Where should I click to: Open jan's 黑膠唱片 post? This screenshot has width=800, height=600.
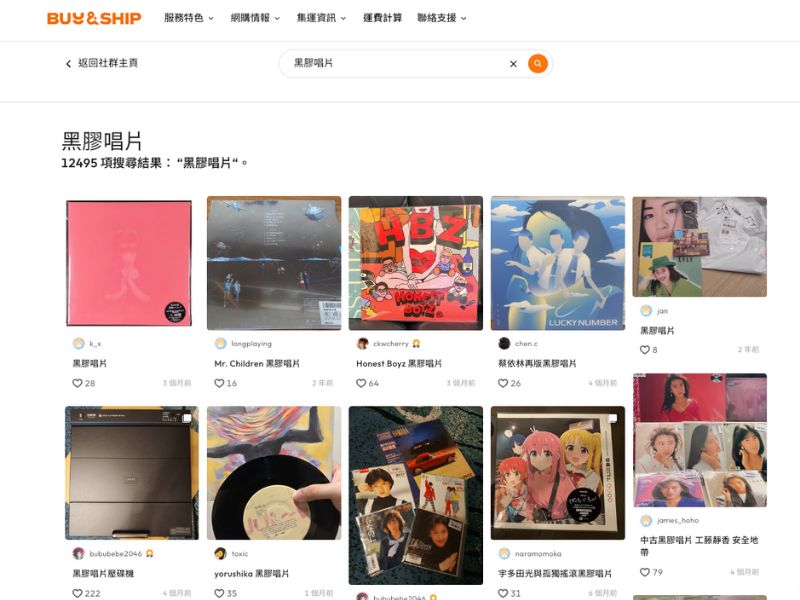click(699, 246)
